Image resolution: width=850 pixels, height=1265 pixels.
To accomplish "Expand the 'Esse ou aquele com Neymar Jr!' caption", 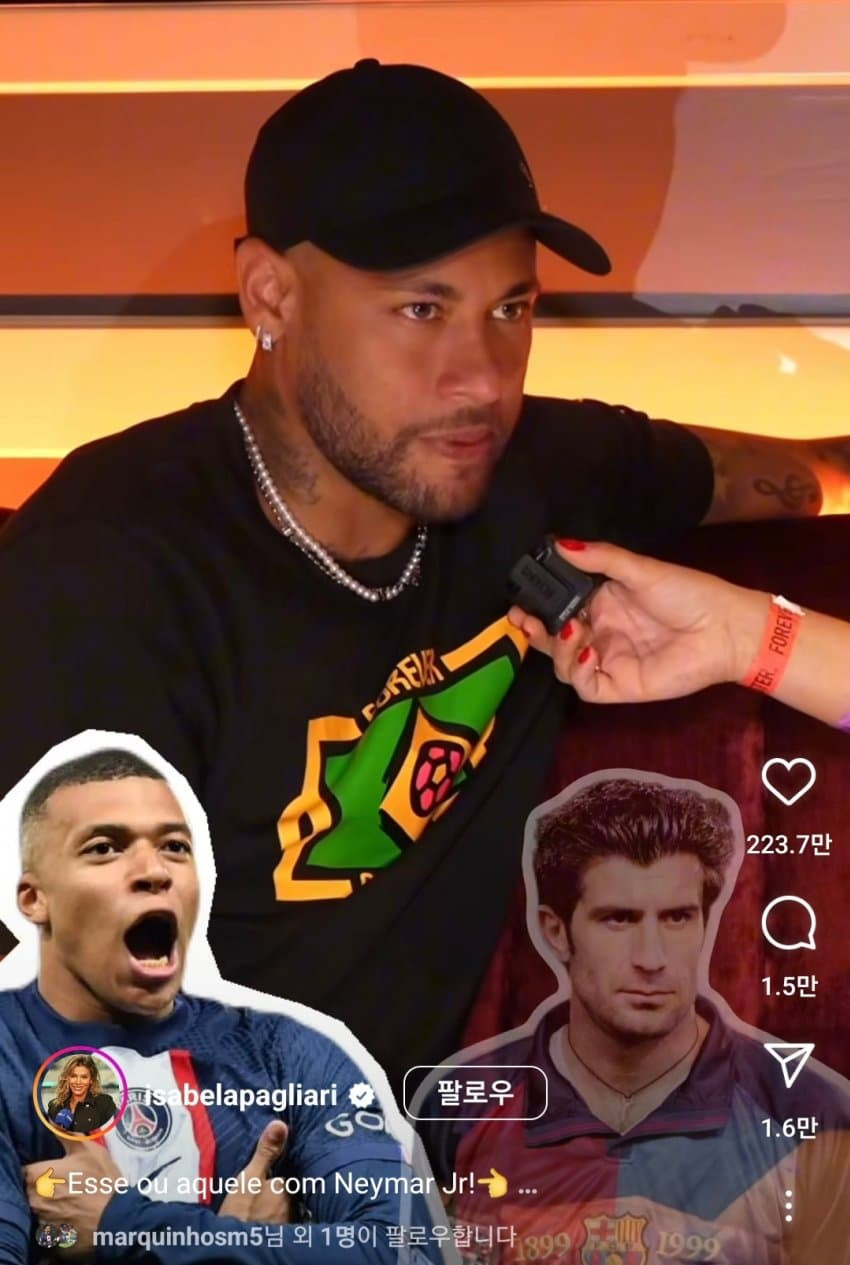I will pos(529,1186).
